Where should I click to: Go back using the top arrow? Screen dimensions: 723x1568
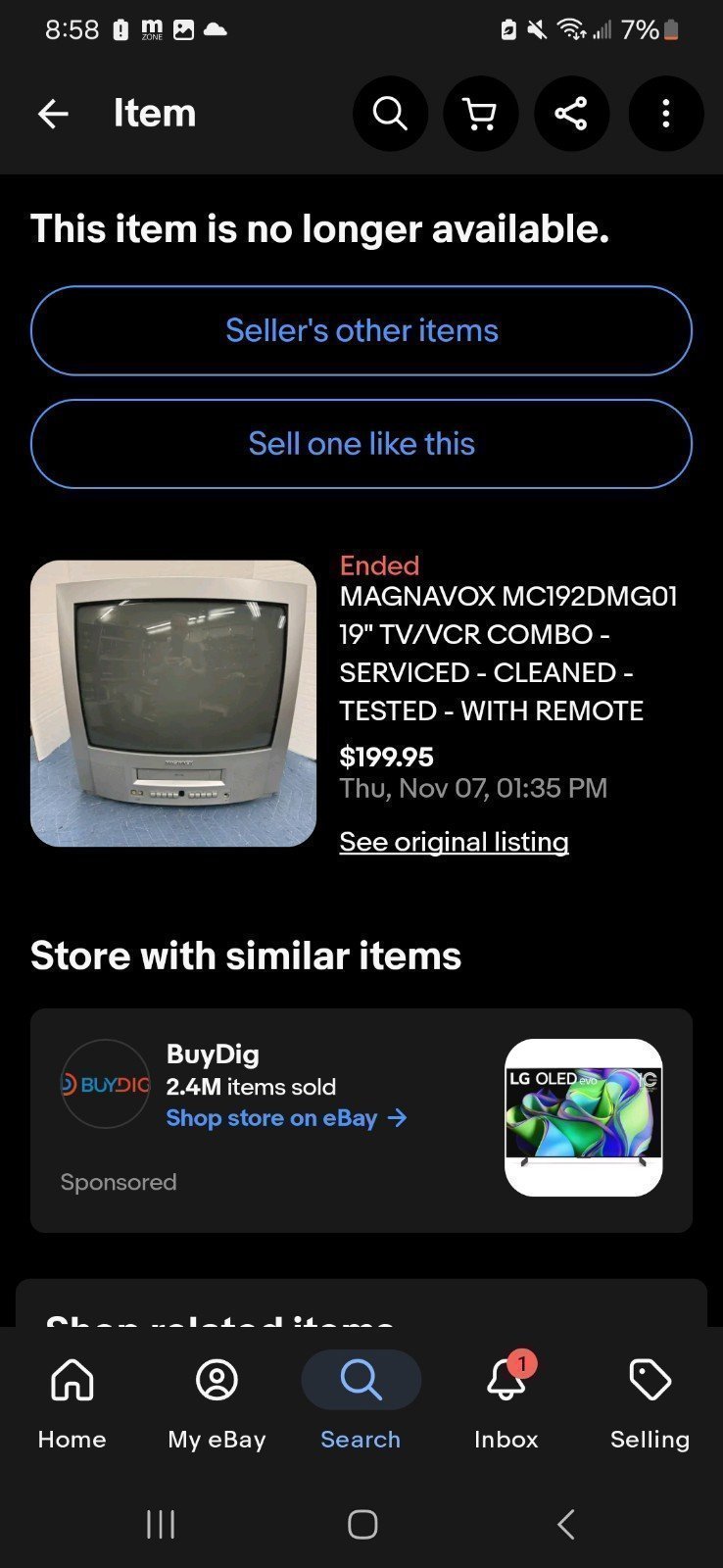pos(53,114)
